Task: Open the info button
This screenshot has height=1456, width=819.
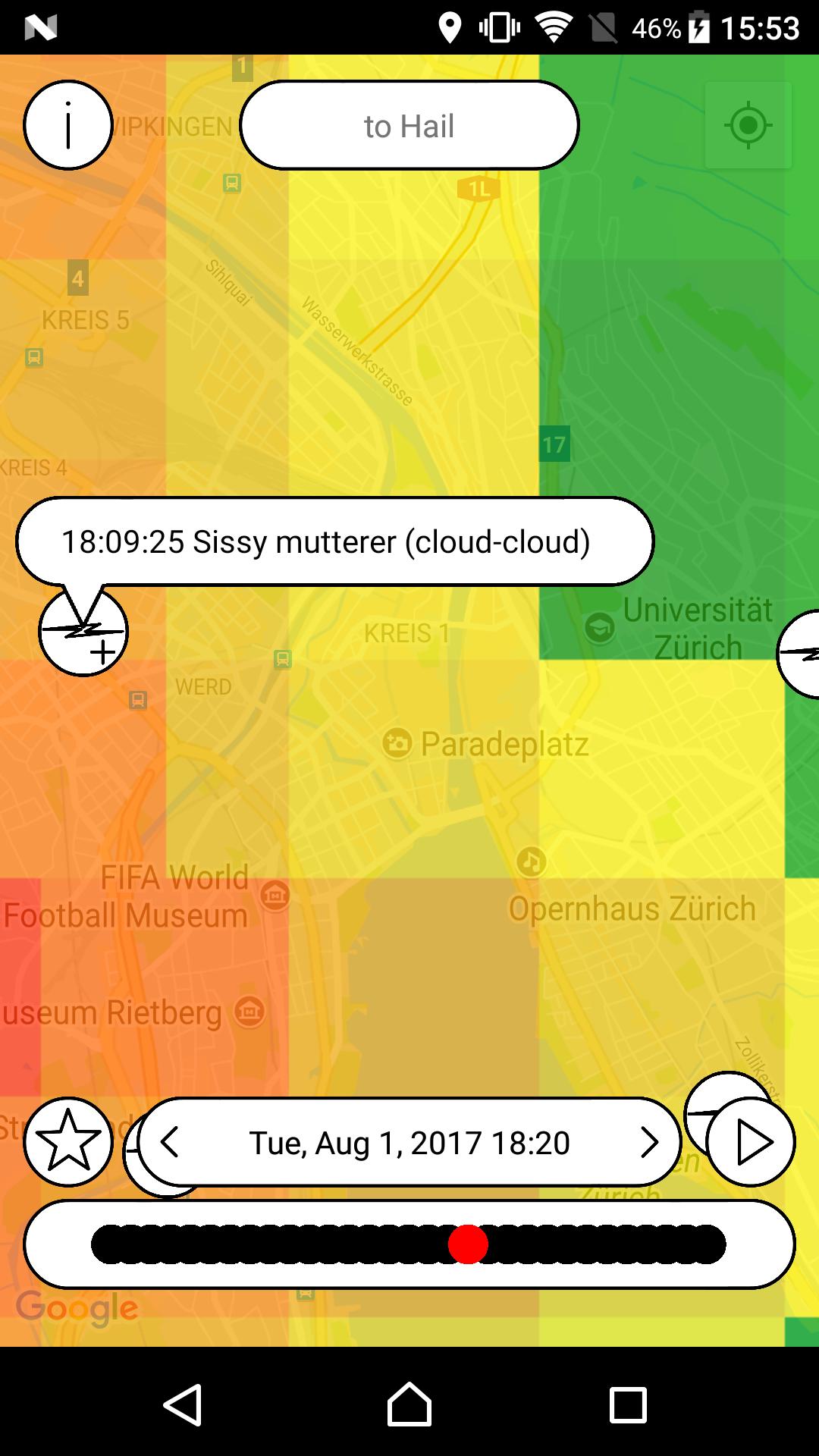Action: pyautogui.click(x=68, y=125)
